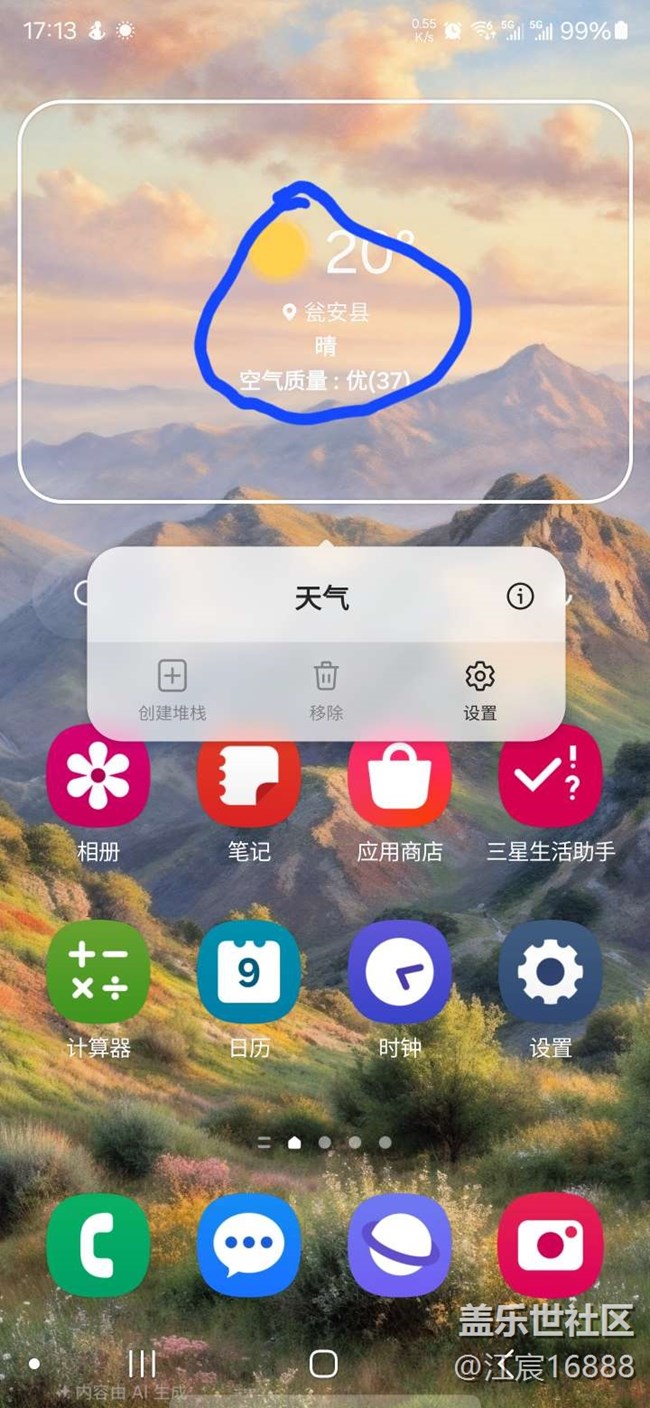Open the messages app in the dock
Viewport: 650px width, 1408px height.
pos(249,1245)
